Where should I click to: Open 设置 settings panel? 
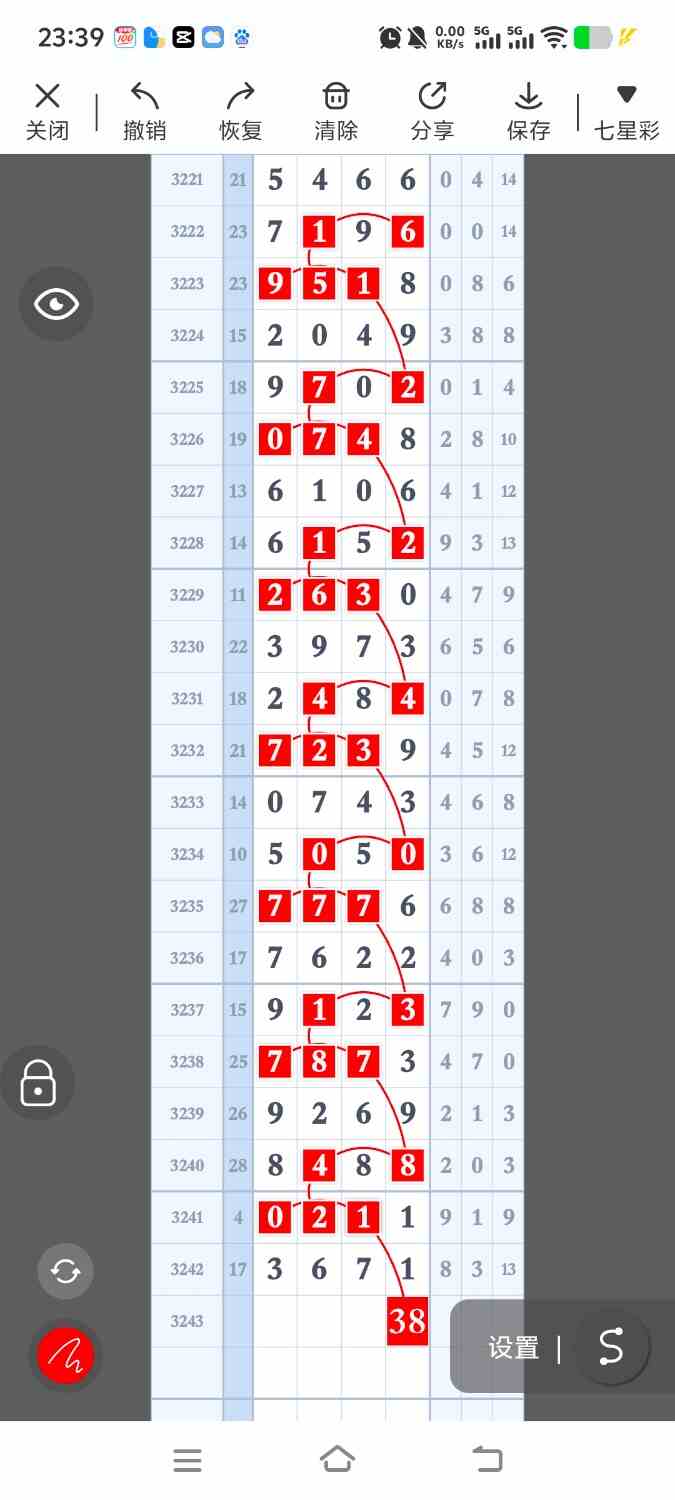[514, 1347]
